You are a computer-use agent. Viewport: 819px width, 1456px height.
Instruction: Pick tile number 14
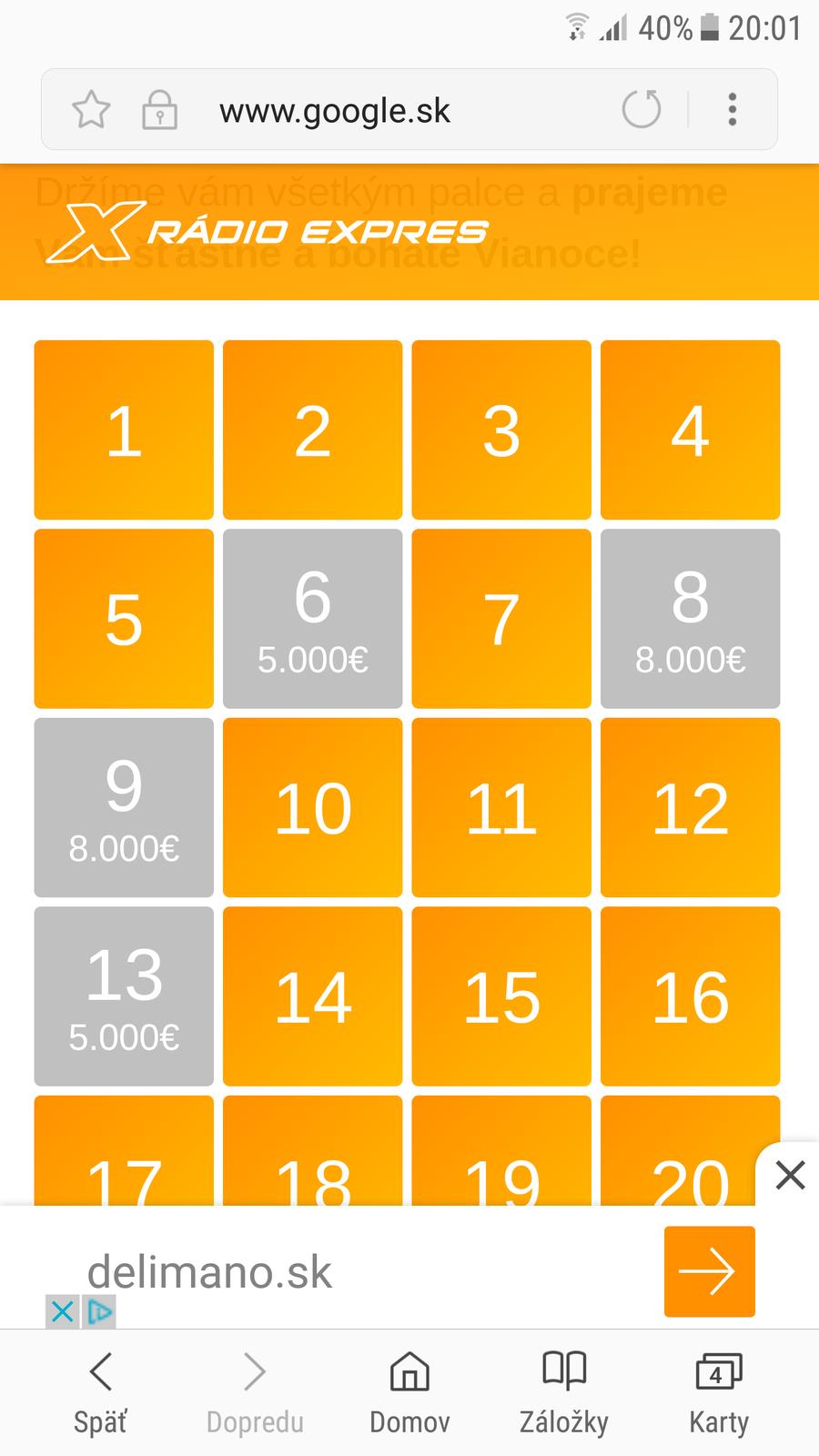tap(312, 996)
